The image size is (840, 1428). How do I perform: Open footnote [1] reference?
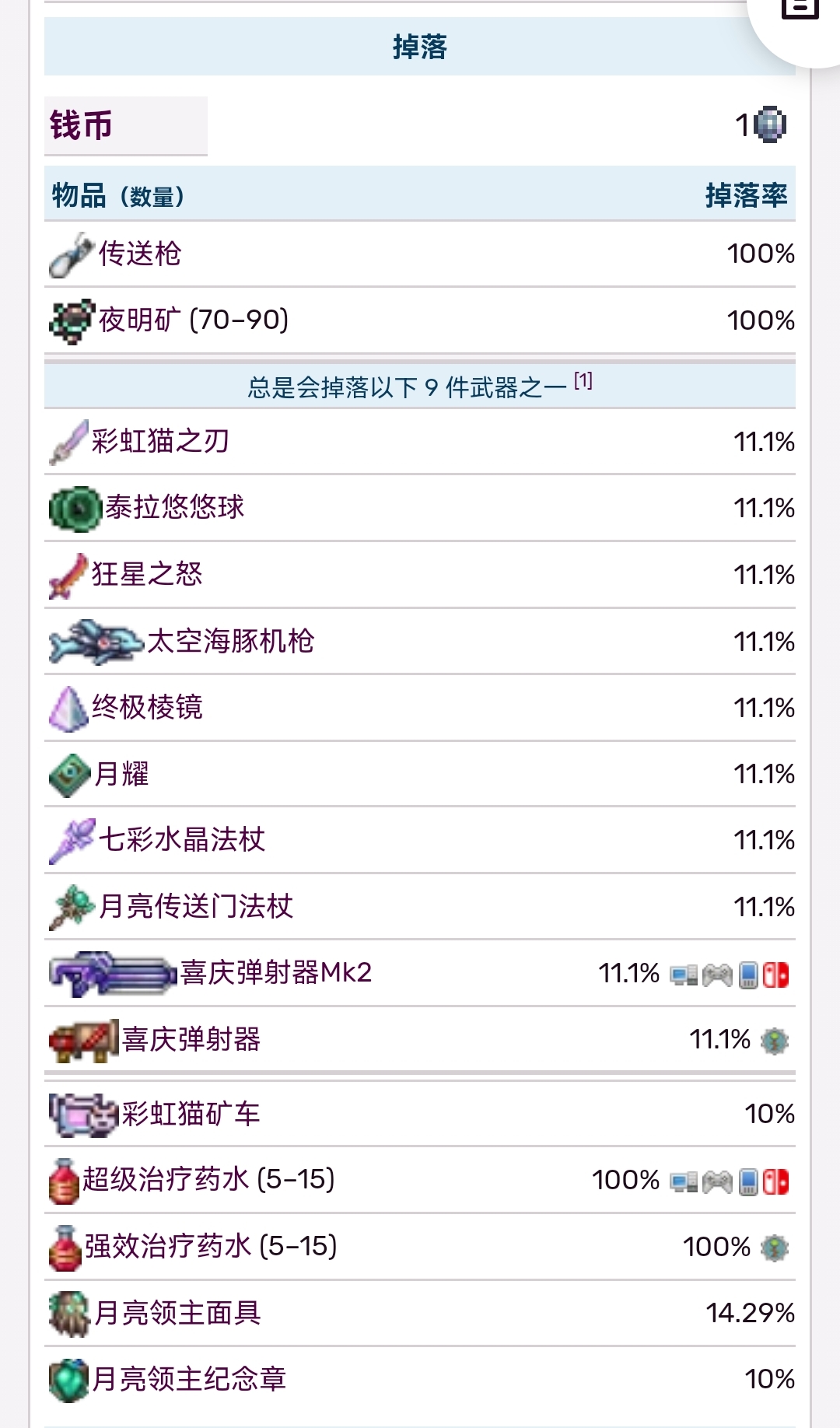point(583,380)
